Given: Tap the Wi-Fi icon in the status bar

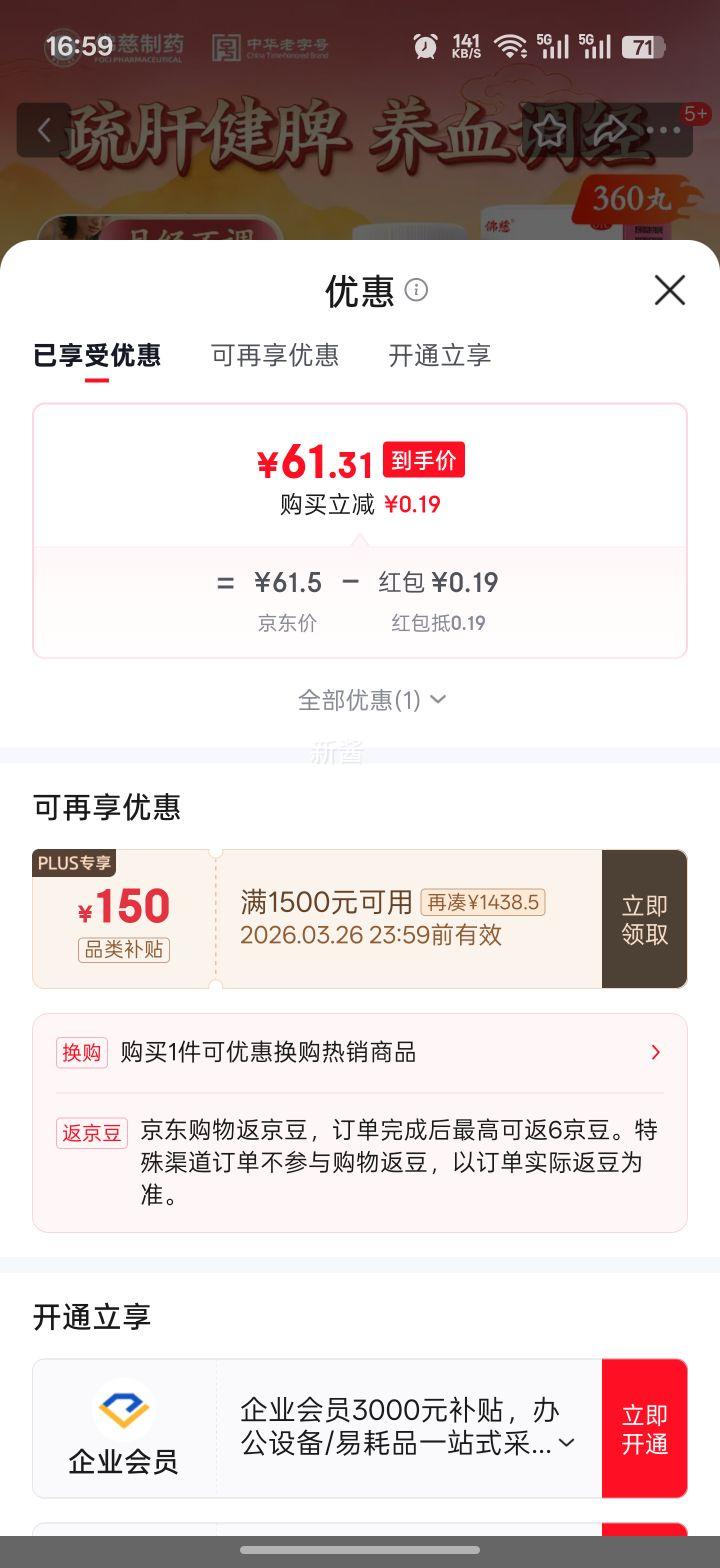Looking at the screenshot, I should [511, 45].
